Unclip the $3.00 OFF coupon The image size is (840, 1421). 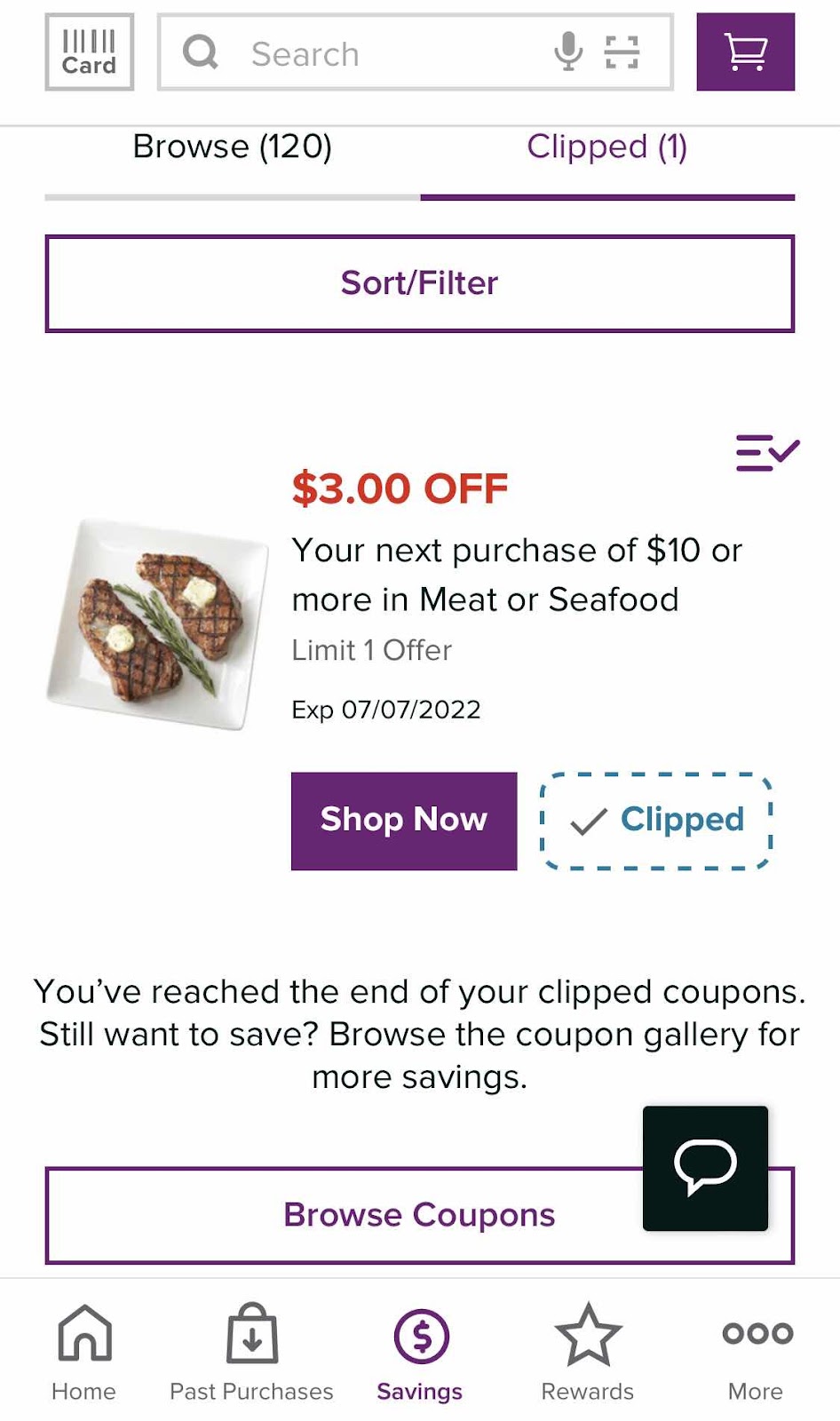(x=656, y=821)
